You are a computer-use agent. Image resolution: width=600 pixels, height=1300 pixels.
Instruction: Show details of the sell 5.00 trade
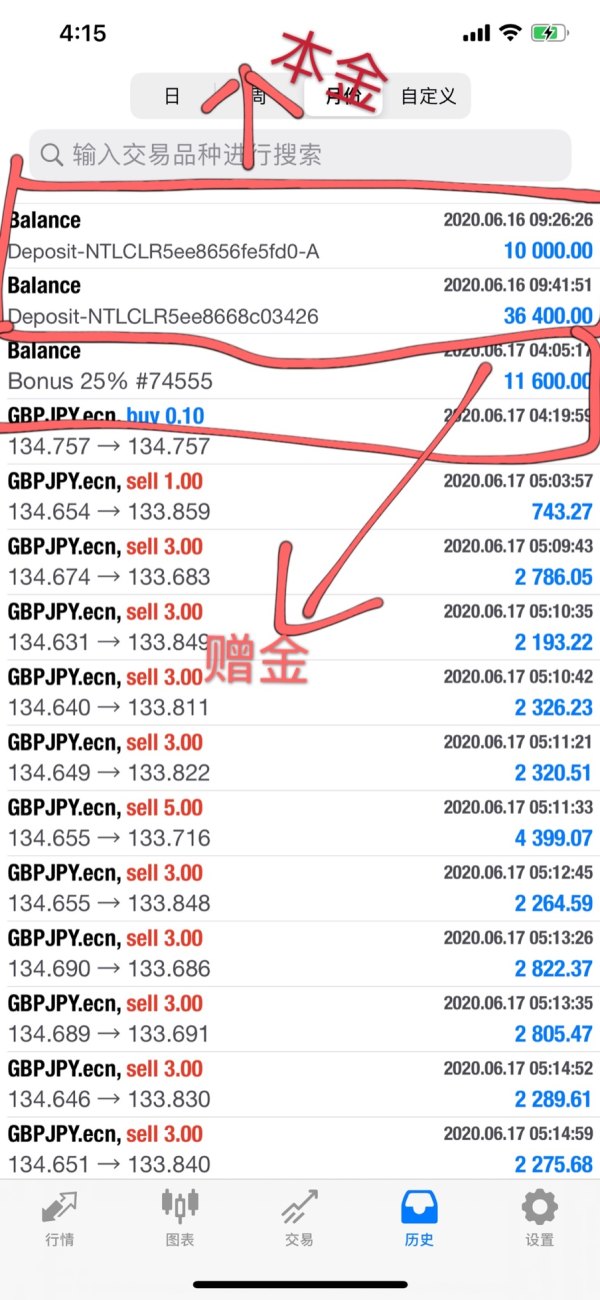(300, 823)
